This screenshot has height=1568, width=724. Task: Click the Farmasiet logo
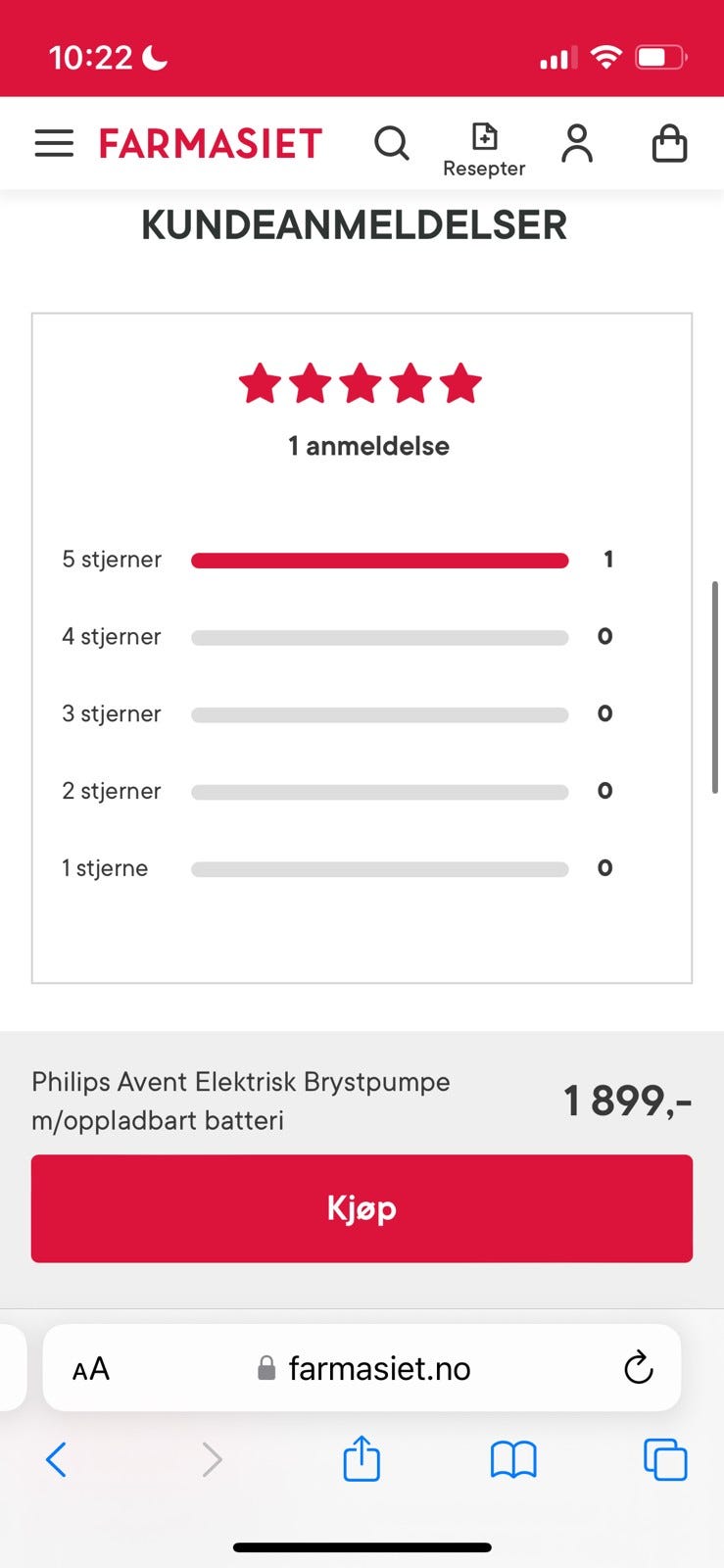(209, 143)
